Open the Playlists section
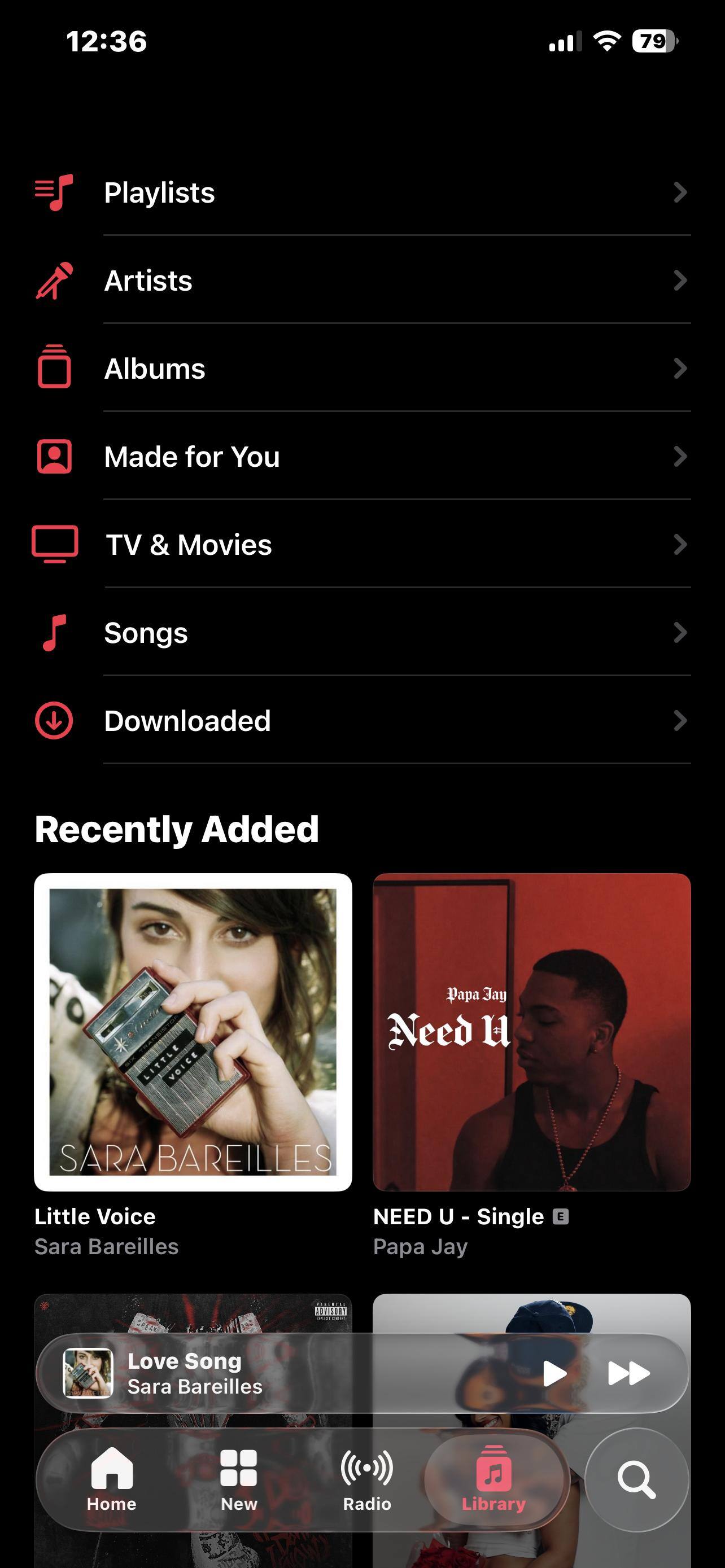The width and height of the screenshot is (725, 1568). click(361, 192)
